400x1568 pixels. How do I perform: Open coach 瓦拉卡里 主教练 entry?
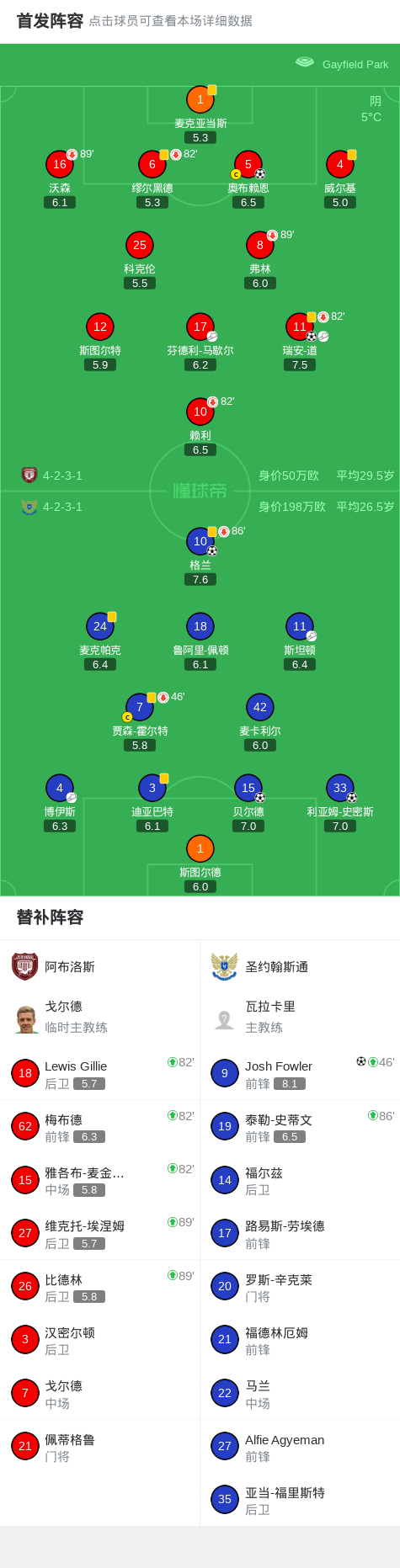[300, 1017]
